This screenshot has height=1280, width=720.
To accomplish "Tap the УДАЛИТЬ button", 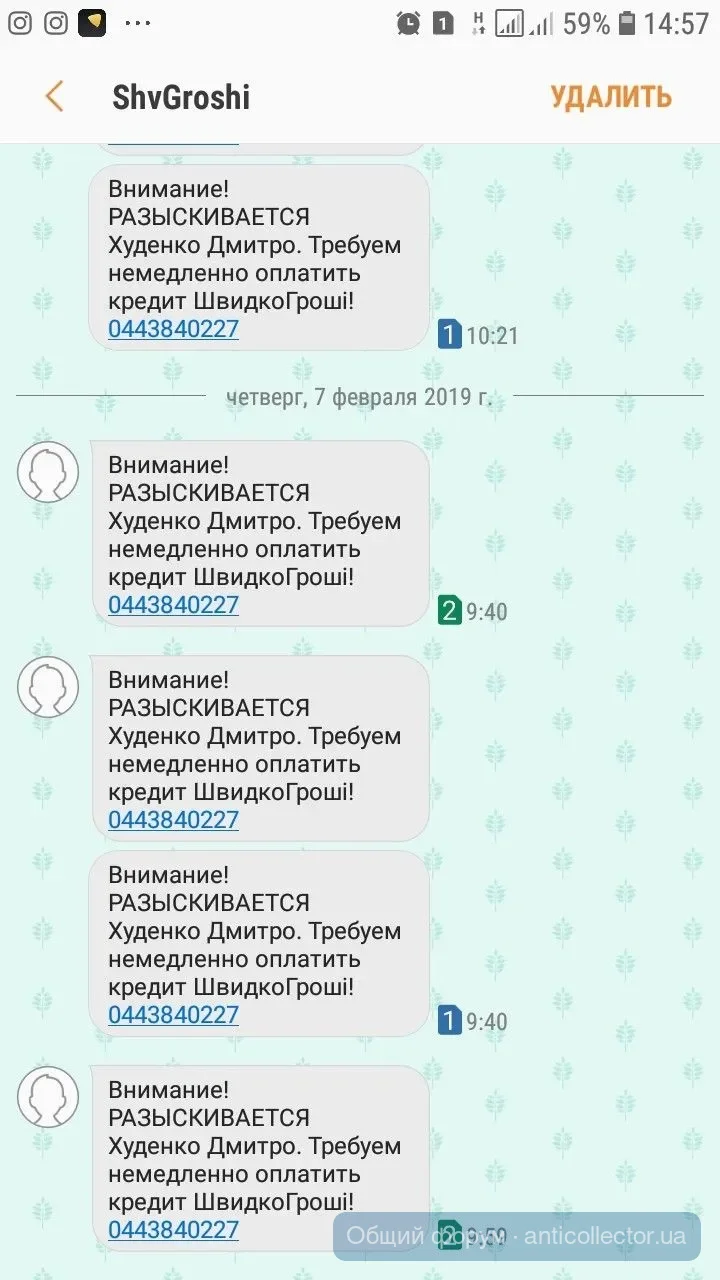I will point(610,97).
